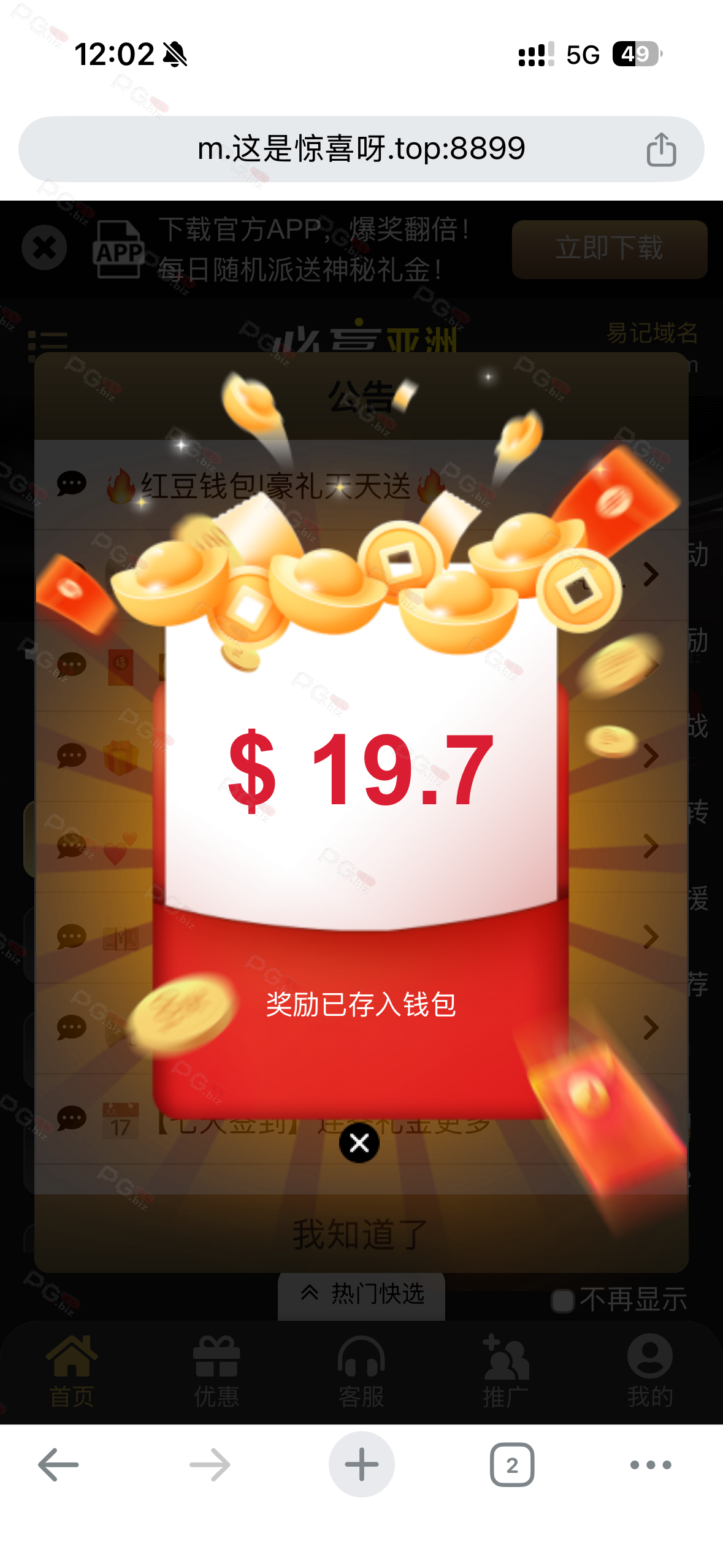Go back in the browser
The width and height of the screenshot is (723, 1568).
tap(58, 1464)
